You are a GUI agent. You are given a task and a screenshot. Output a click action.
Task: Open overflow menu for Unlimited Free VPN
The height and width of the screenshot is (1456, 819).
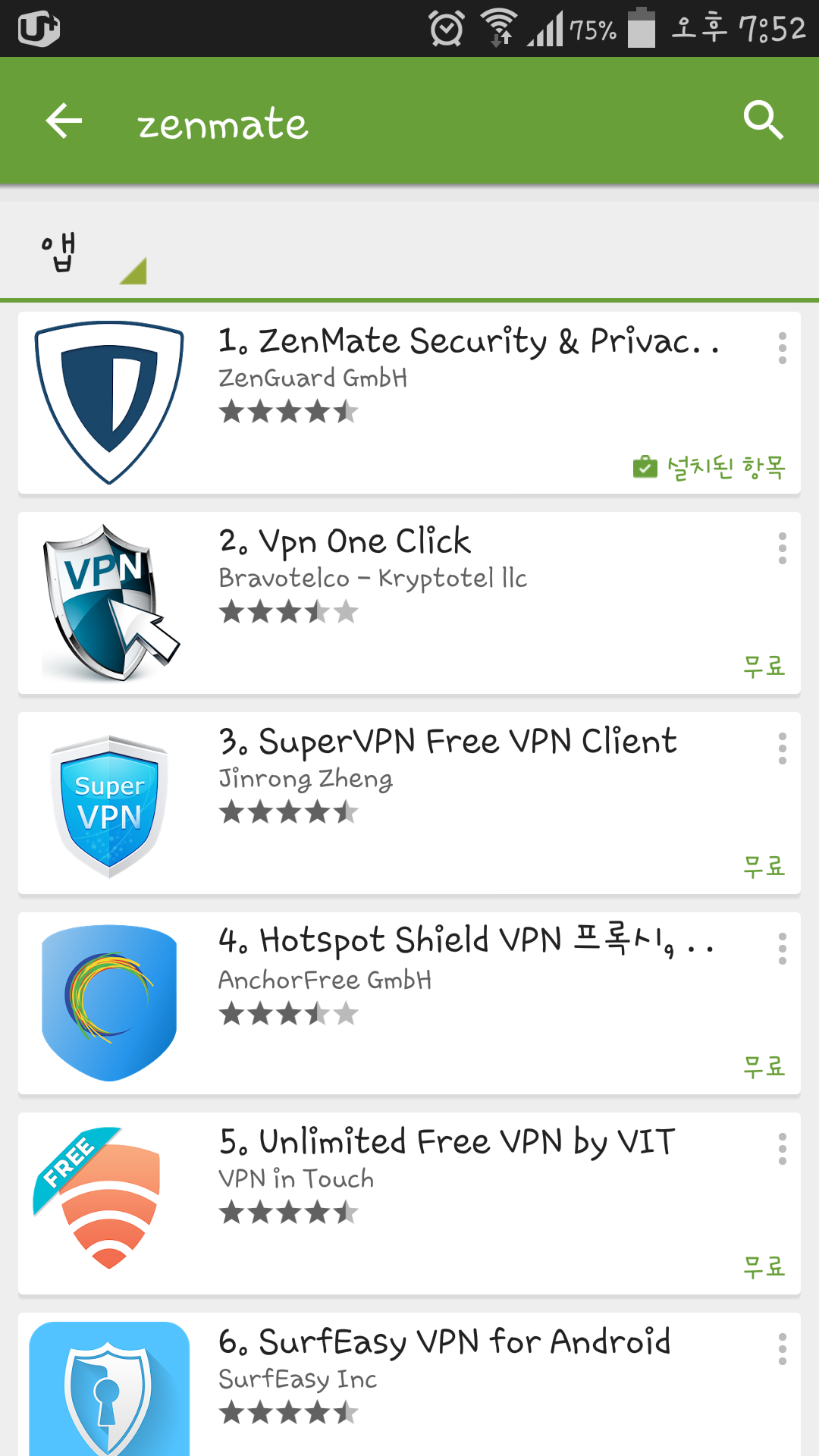782,1149
